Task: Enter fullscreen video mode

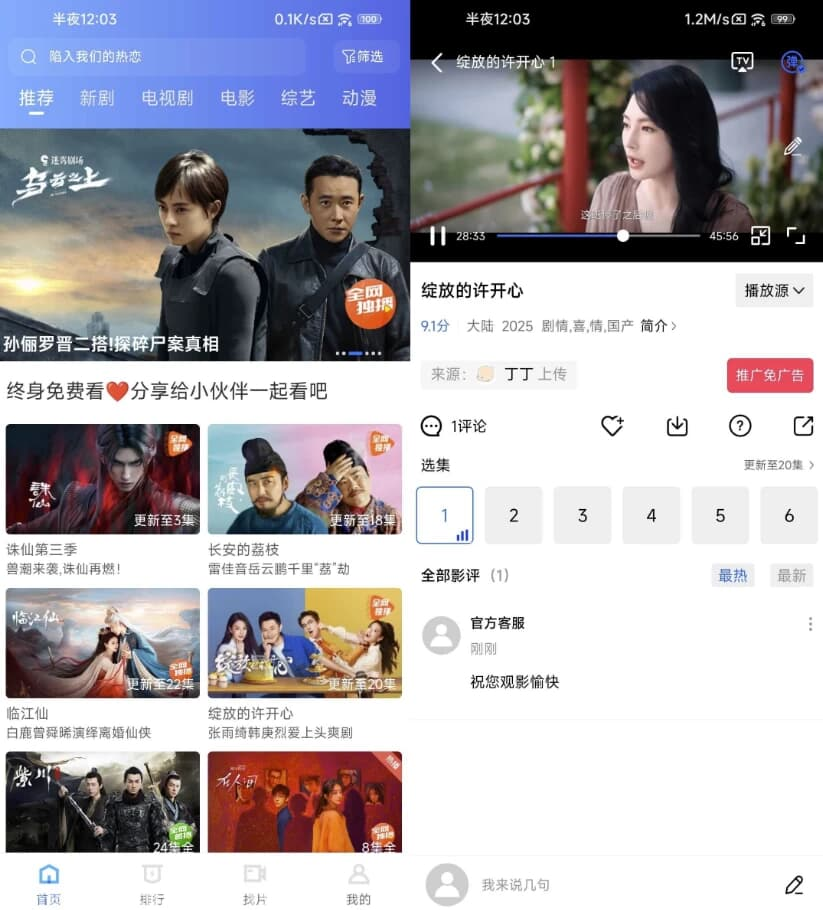Action: [796, 236]
